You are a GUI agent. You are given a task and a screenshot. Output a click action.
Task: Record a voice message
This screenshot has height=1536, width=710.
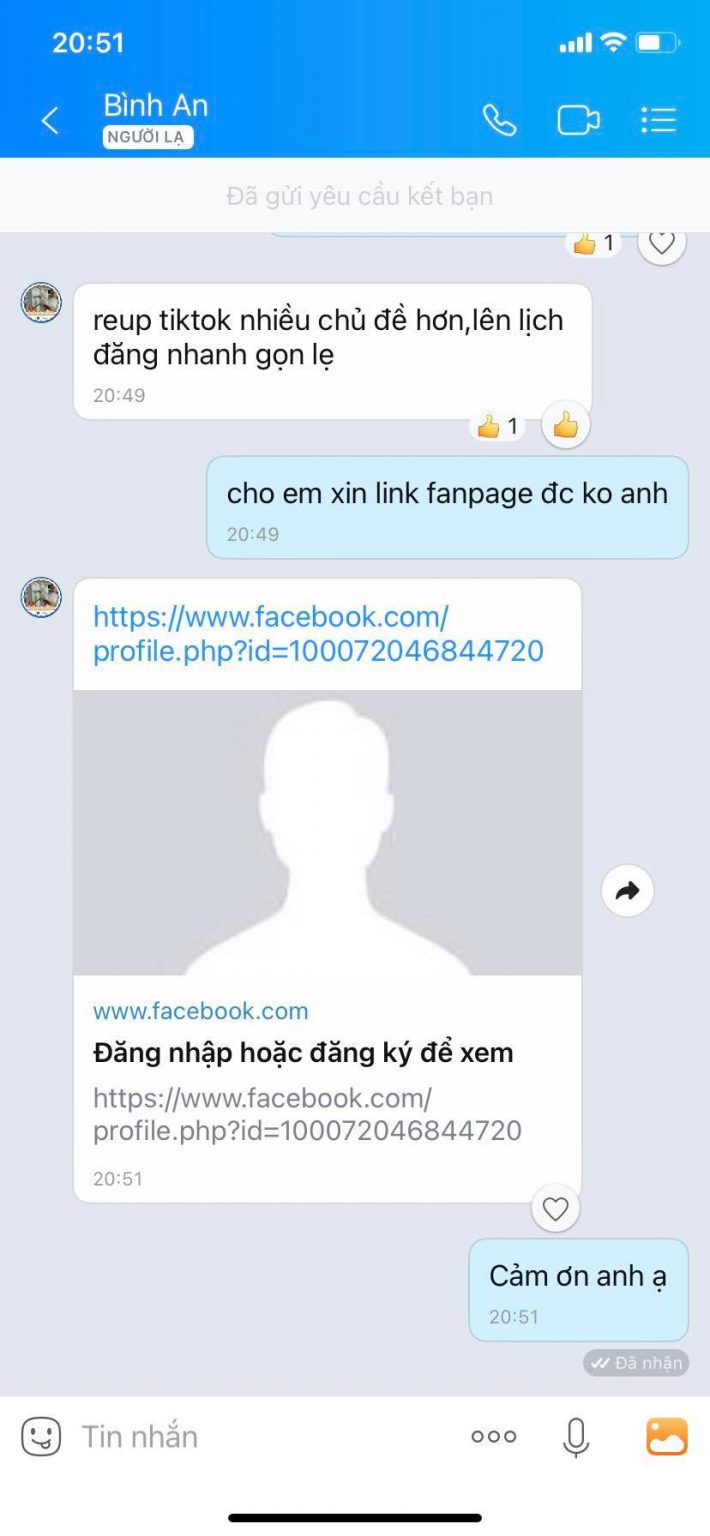point(575,1437)
